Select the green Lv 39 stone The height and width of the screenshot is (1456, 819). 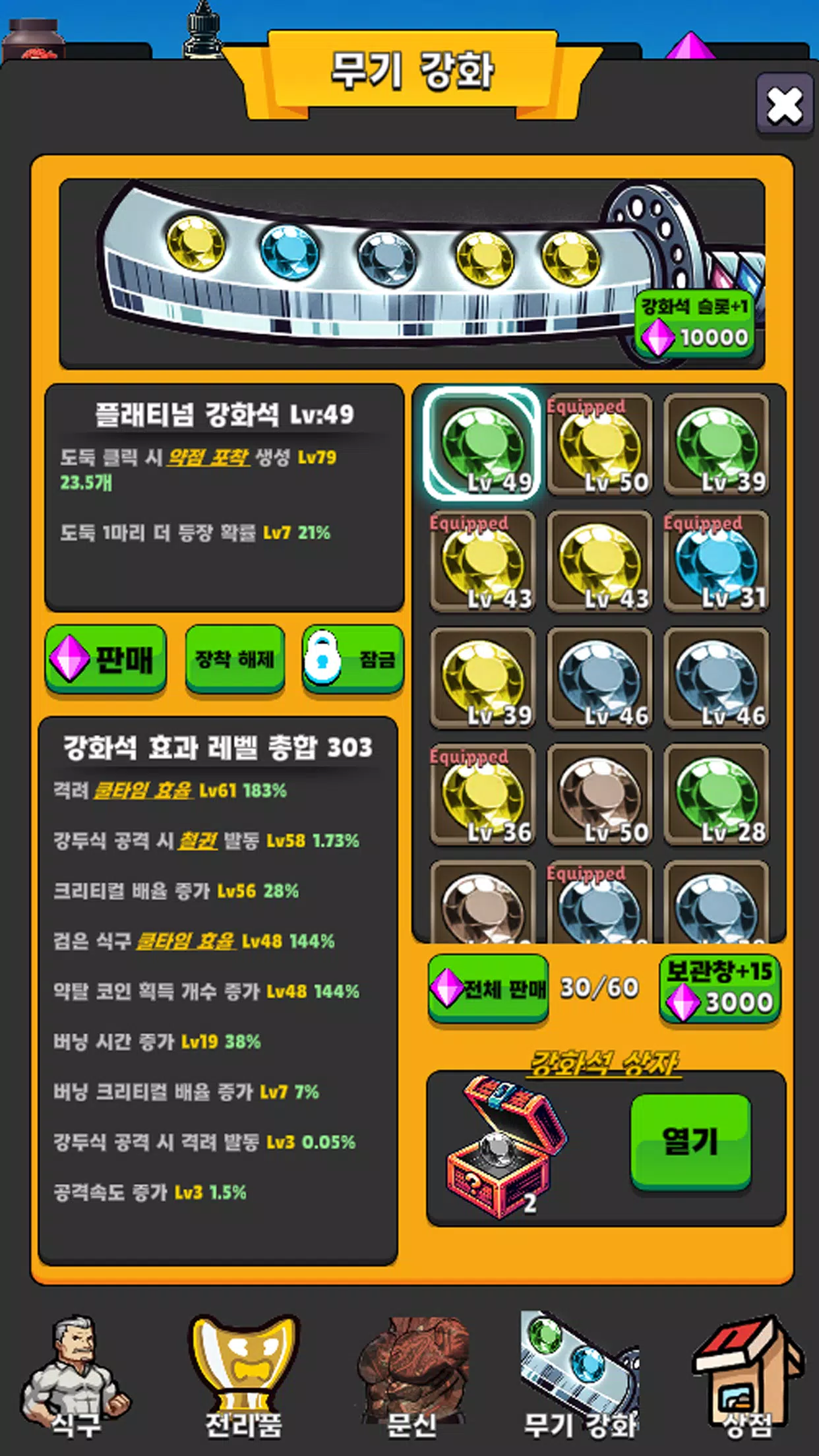pyautogui.click(x=716, y=444)
